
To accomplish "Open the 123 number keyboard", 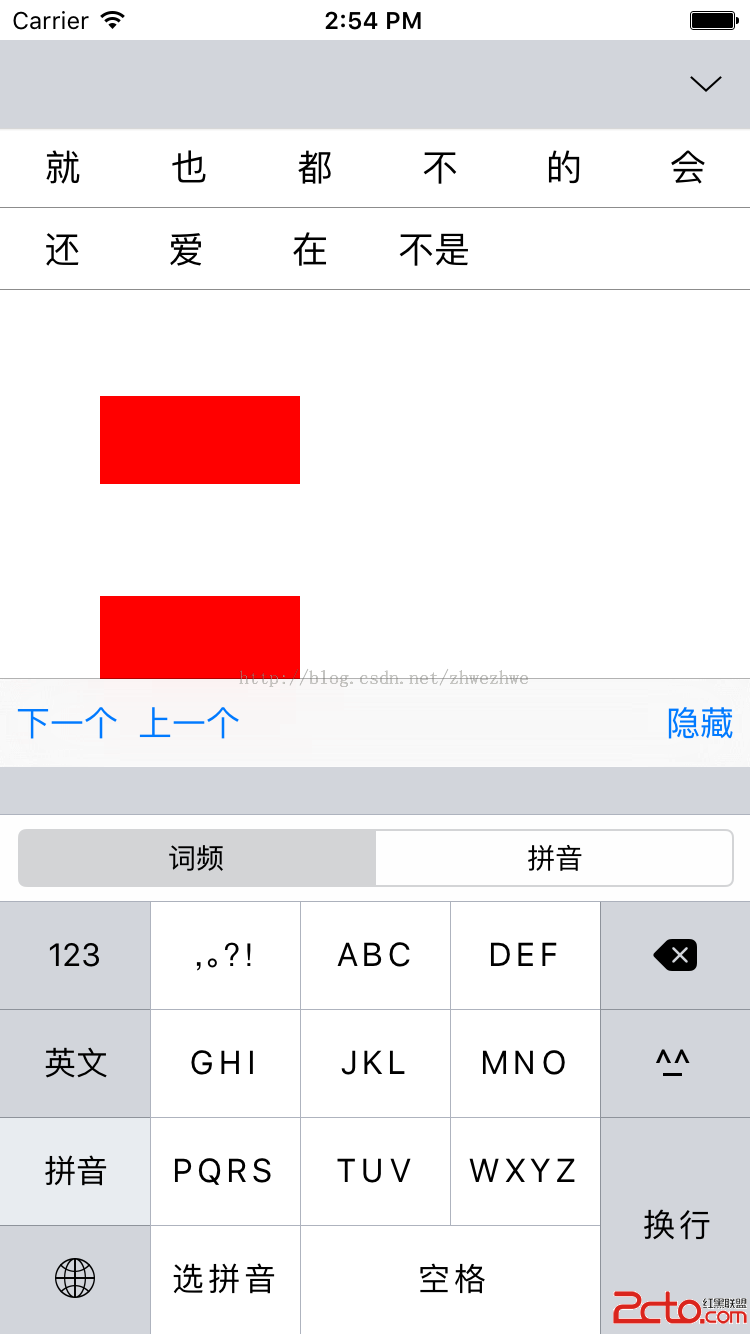I will pos(75,955).
